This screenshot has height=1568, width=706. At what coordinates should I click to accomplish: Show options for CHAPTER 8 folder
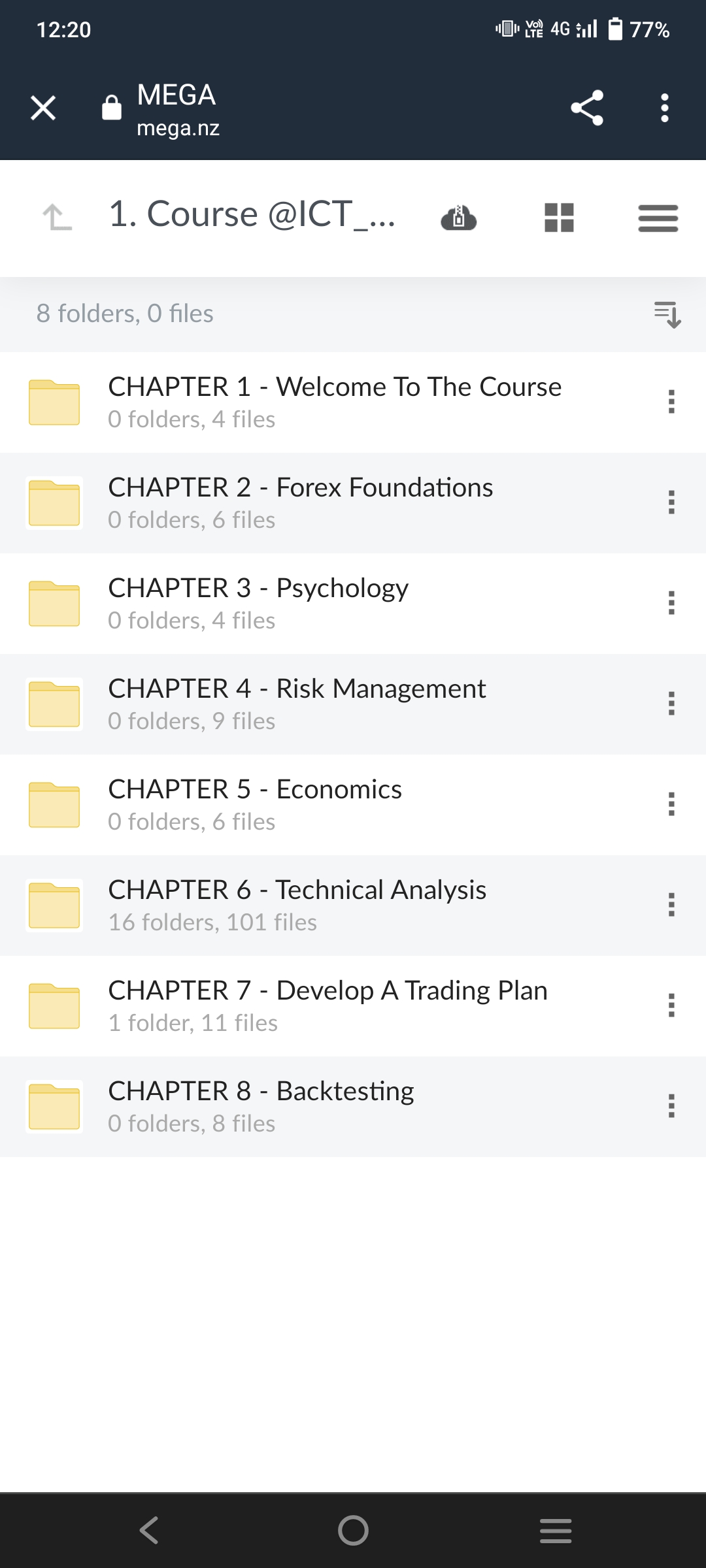[x=671, y=1105]
